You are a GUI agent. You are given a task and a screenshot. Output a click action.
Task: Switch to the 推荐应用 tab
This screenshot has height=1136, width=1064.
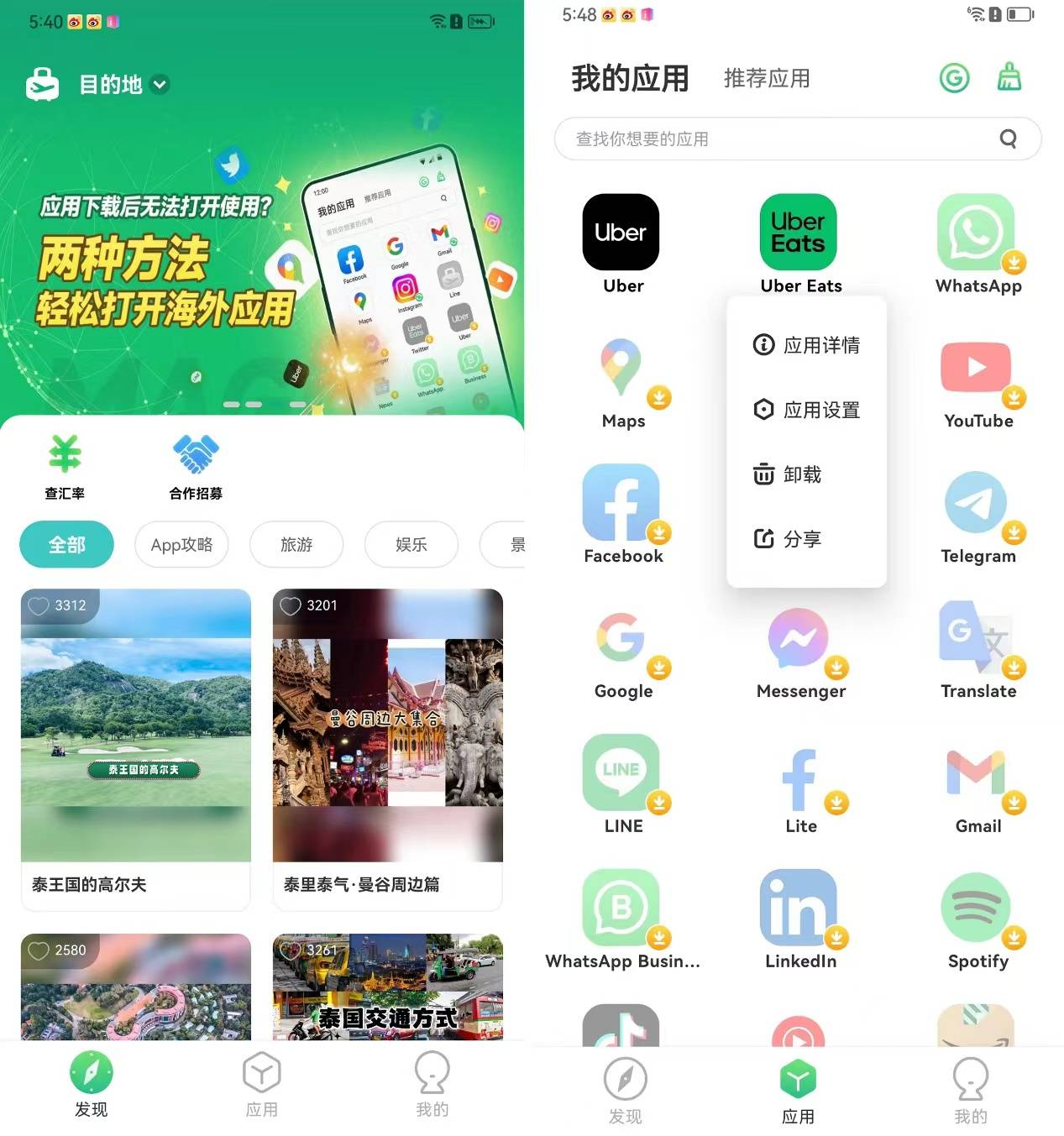pyautogui.click(x=767, y=79)
